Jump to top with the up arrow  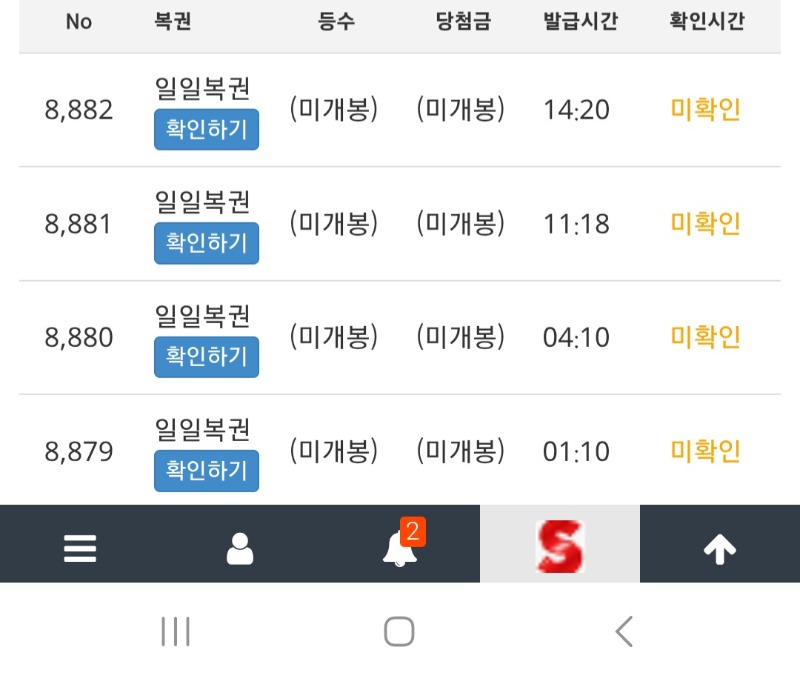click(x=720, y=548)
